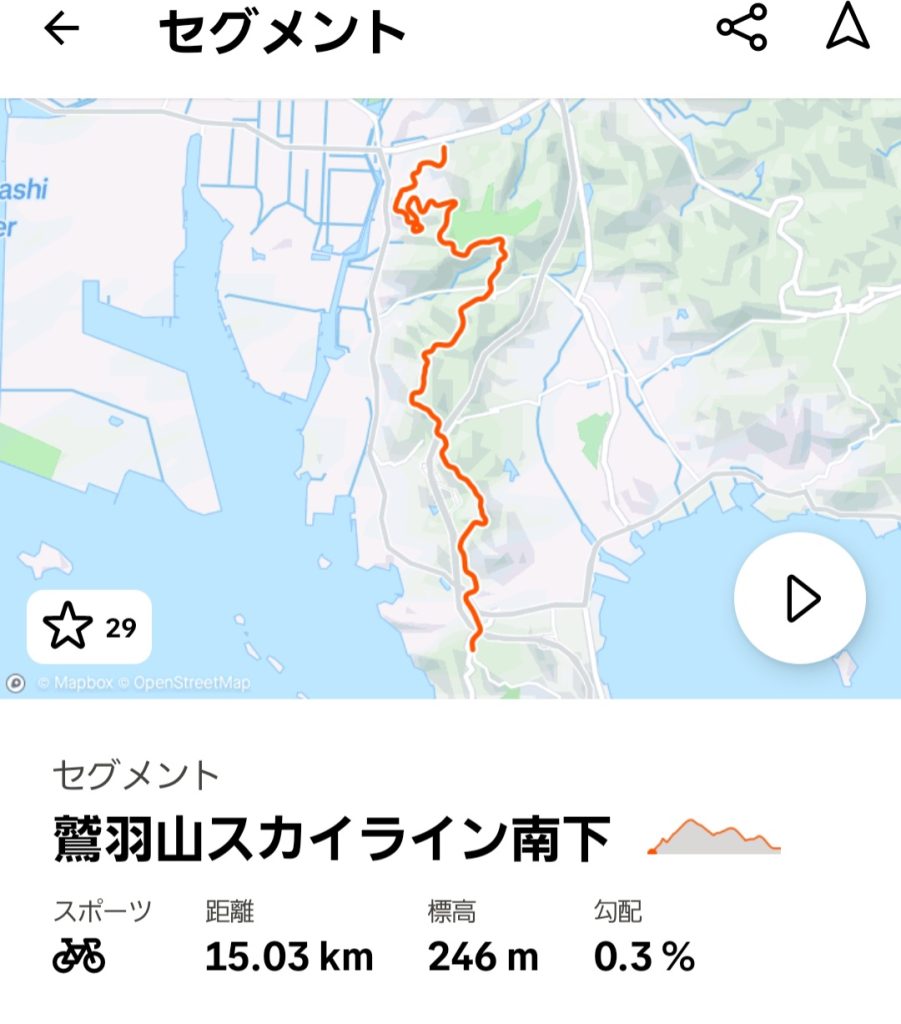Open the elevation profile chart
The width and height of the screenshot is (901, 1024).
coord(714,837)
